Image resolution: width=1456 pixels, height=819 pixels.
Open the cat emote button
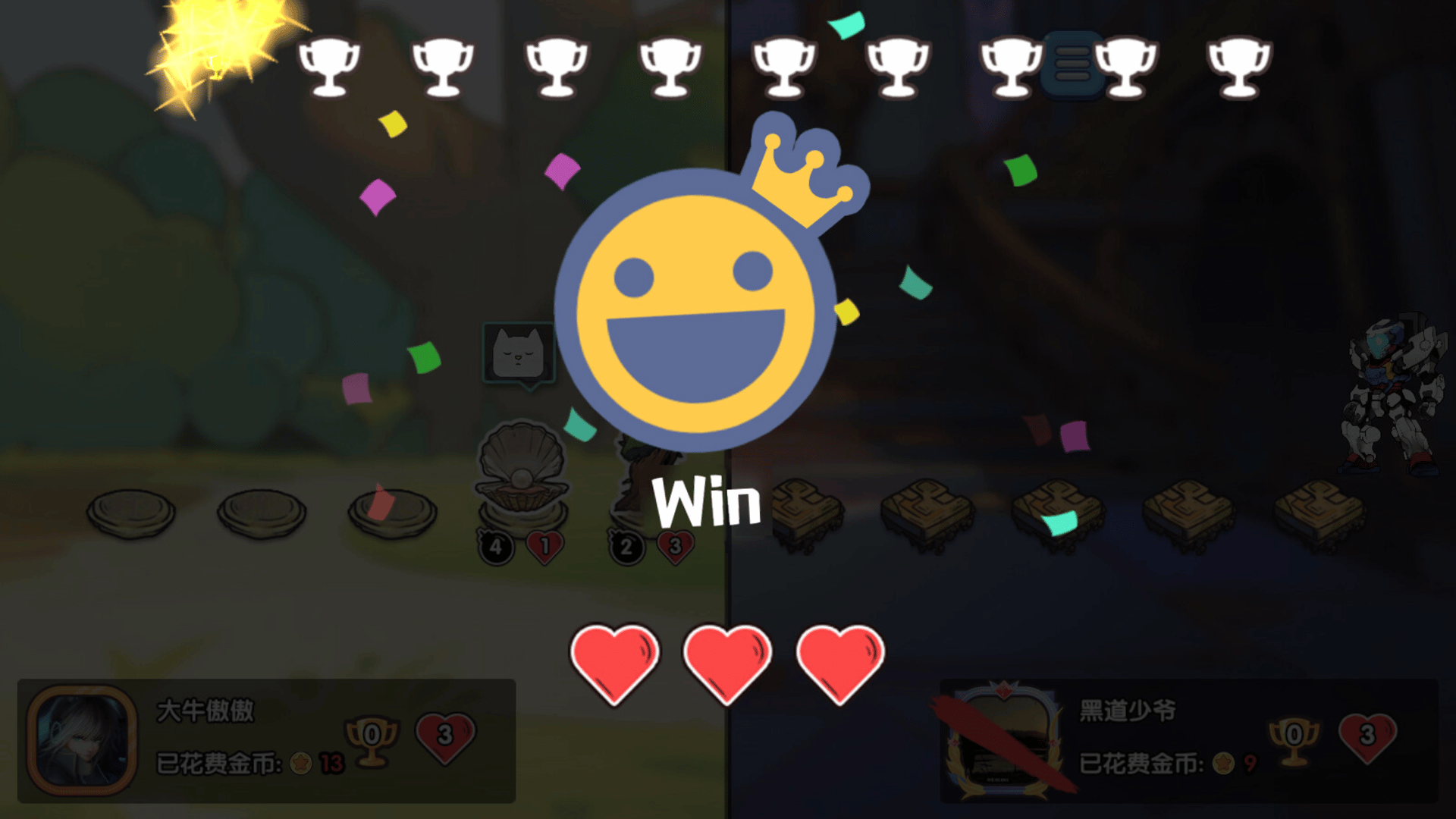[519, 354]
